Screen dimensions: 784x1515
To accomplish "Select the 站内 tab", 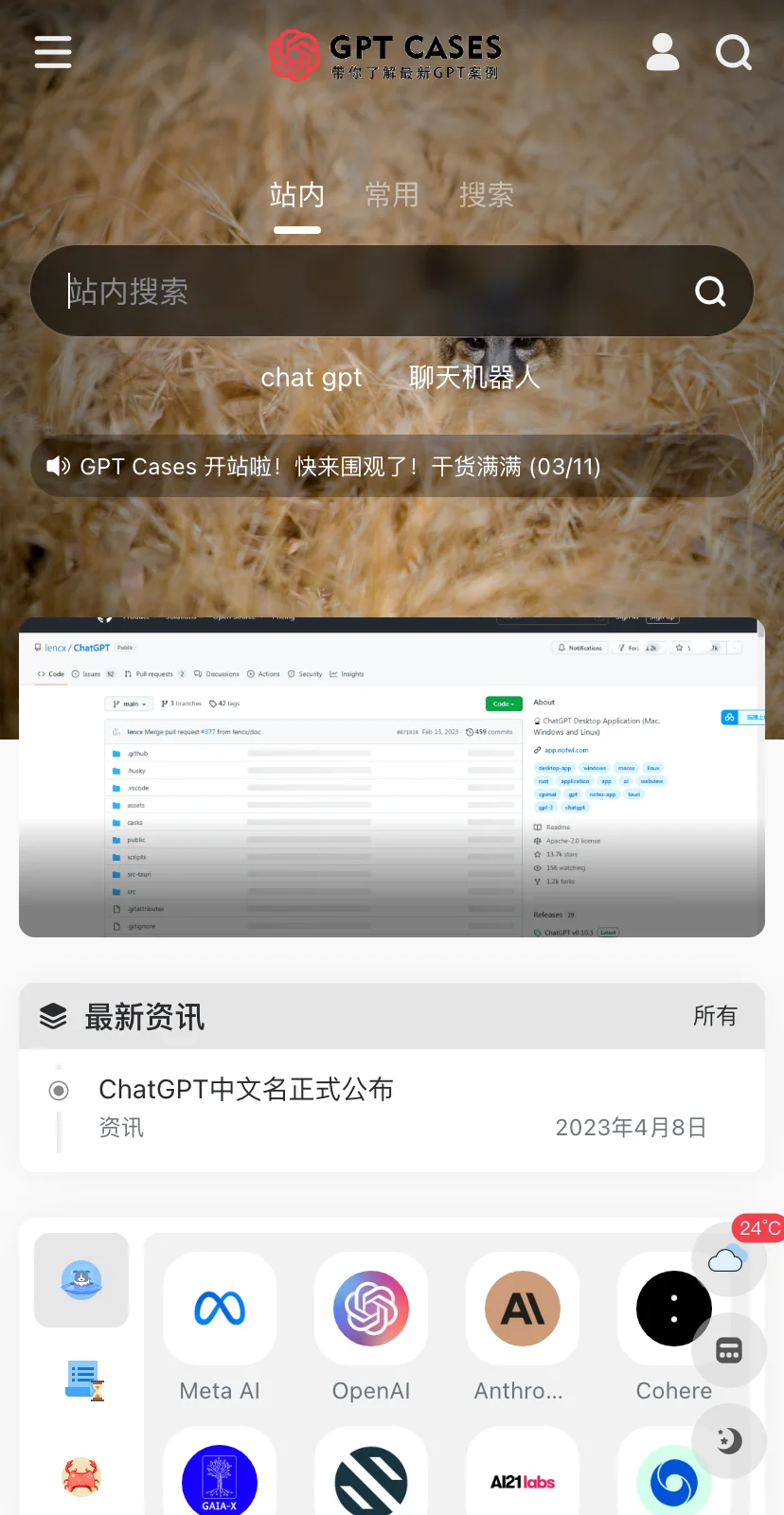I will 297,195.
